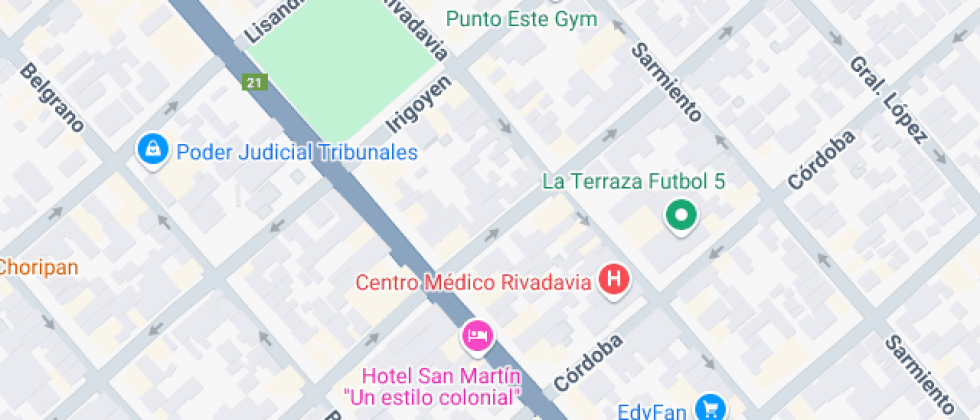Select the La Terraza Futbol 5 marker
The height and width of the screenshot is (420, 980).
682,214
